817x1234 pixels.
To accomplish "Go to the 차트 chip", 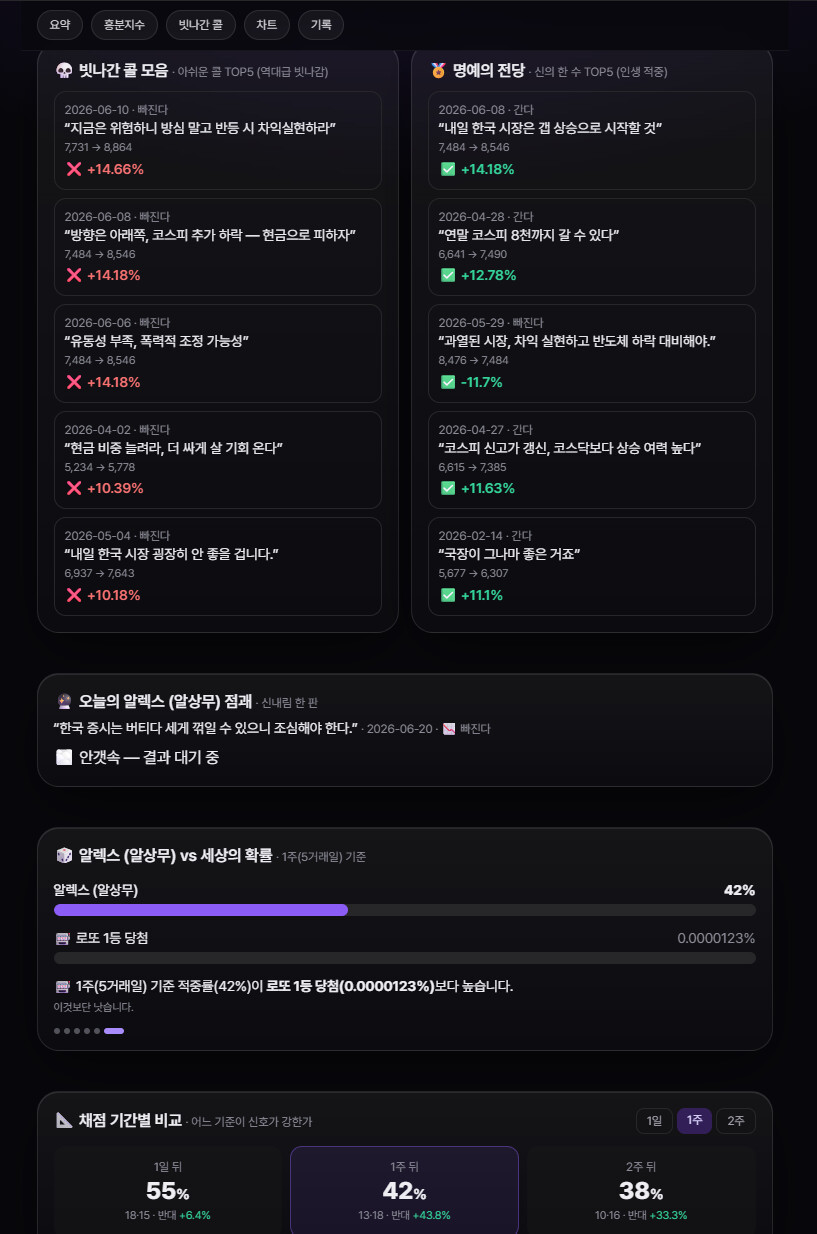I will (267, 25).
